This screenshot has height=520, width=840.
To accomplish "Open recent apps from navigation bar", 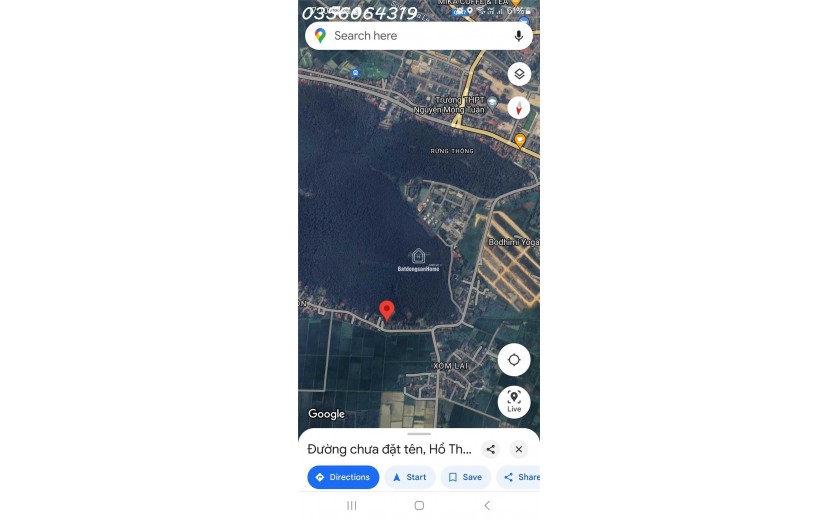I will pyautogui.click(x=351, y=505).
